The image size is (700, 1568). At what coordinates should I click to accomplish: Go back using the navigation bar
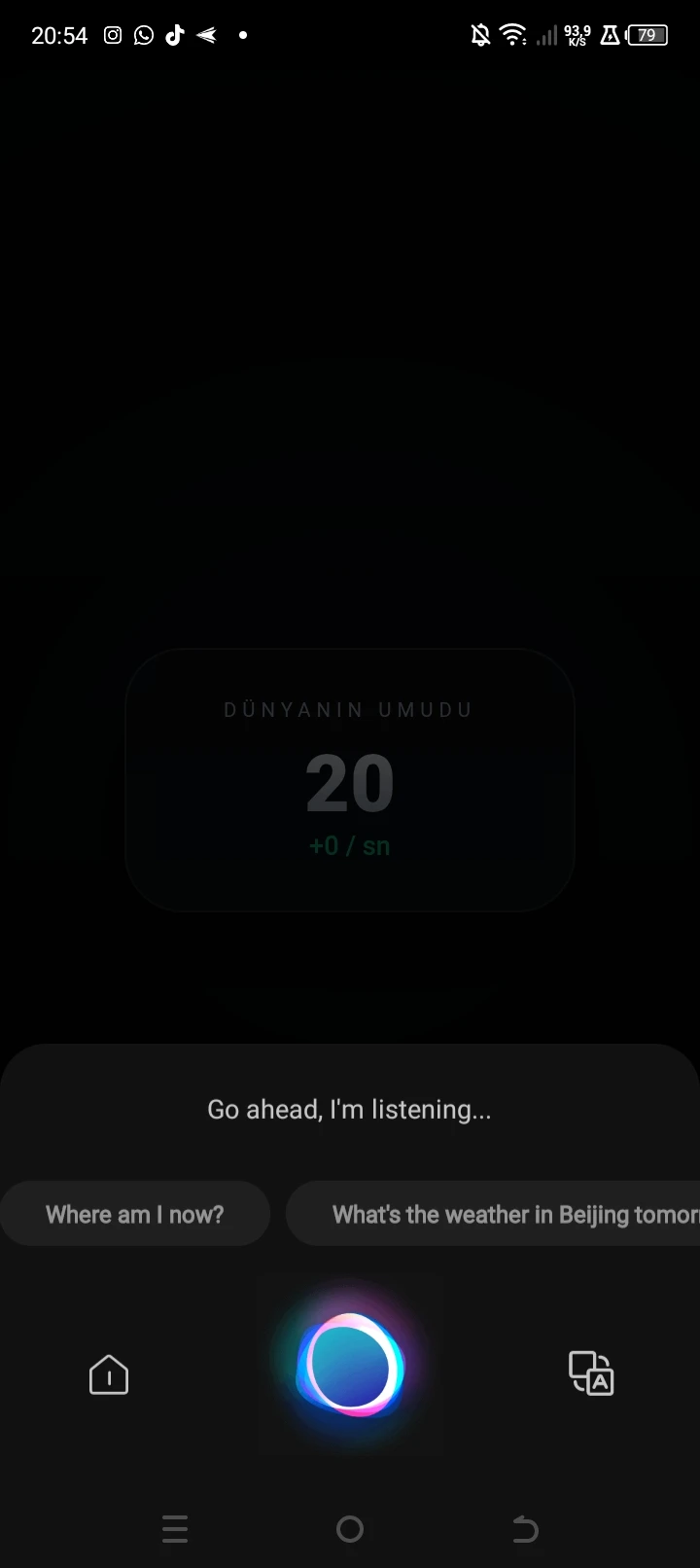(x=525, y=1529)
